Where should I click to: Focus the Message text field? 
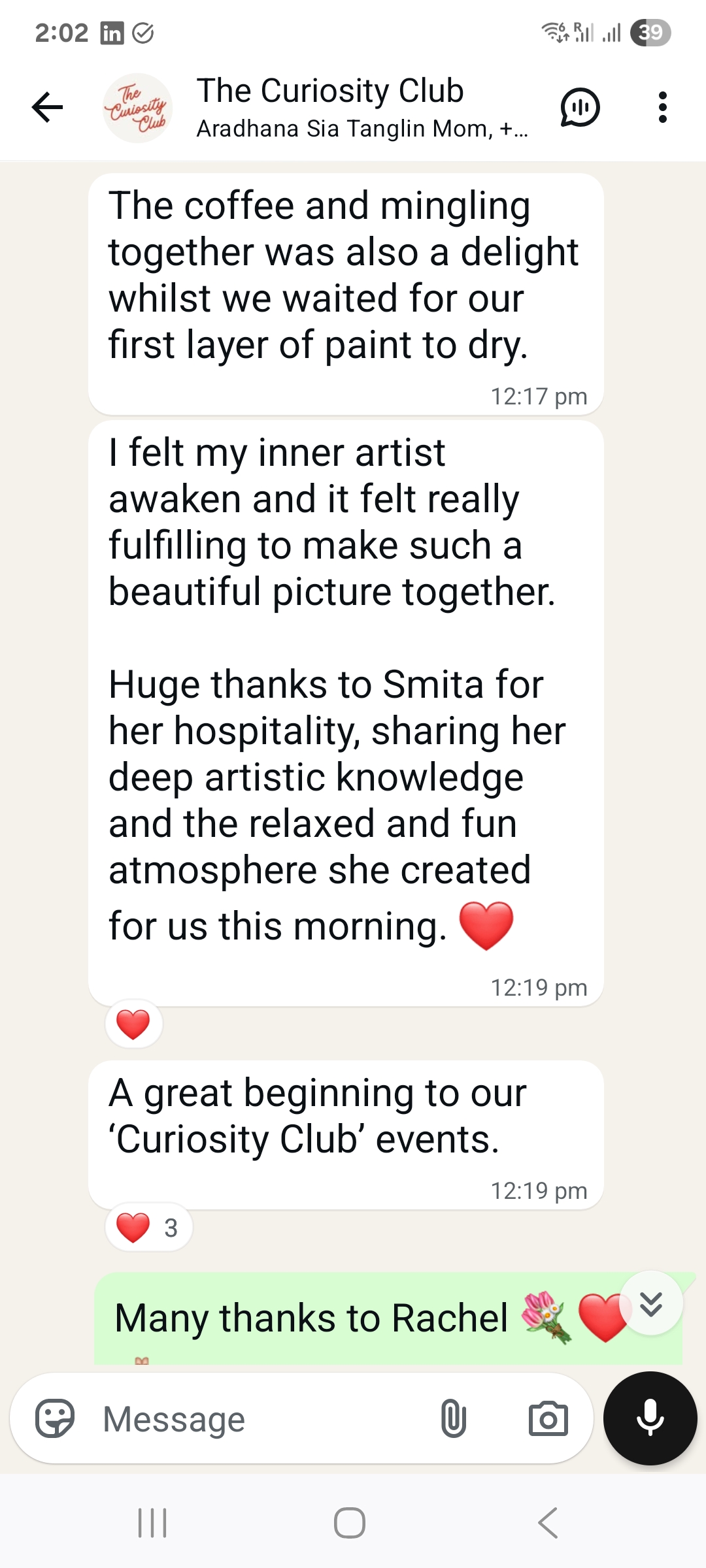point(261,1419)
